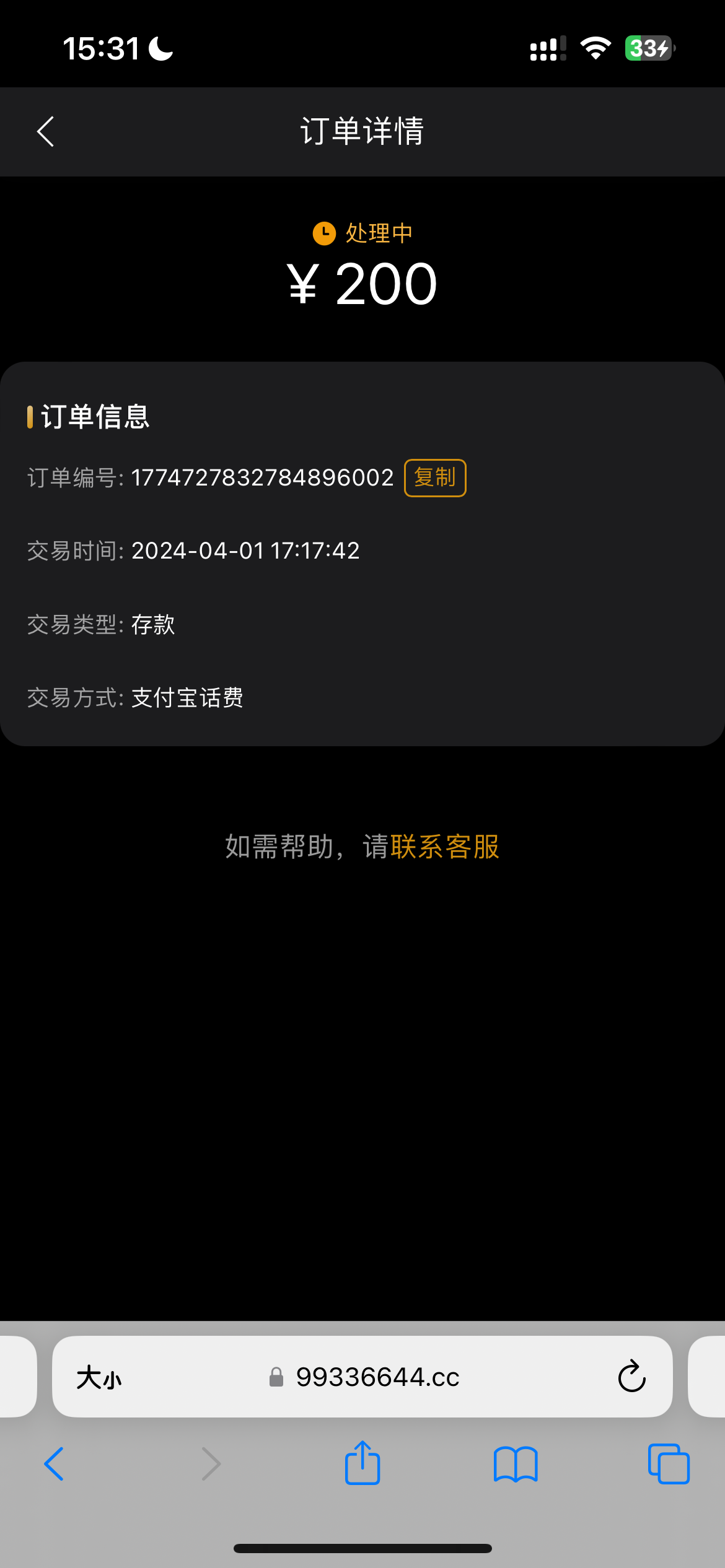Tap the Safari back navigation arrow
The image size is (725, 1568).
53,1464
